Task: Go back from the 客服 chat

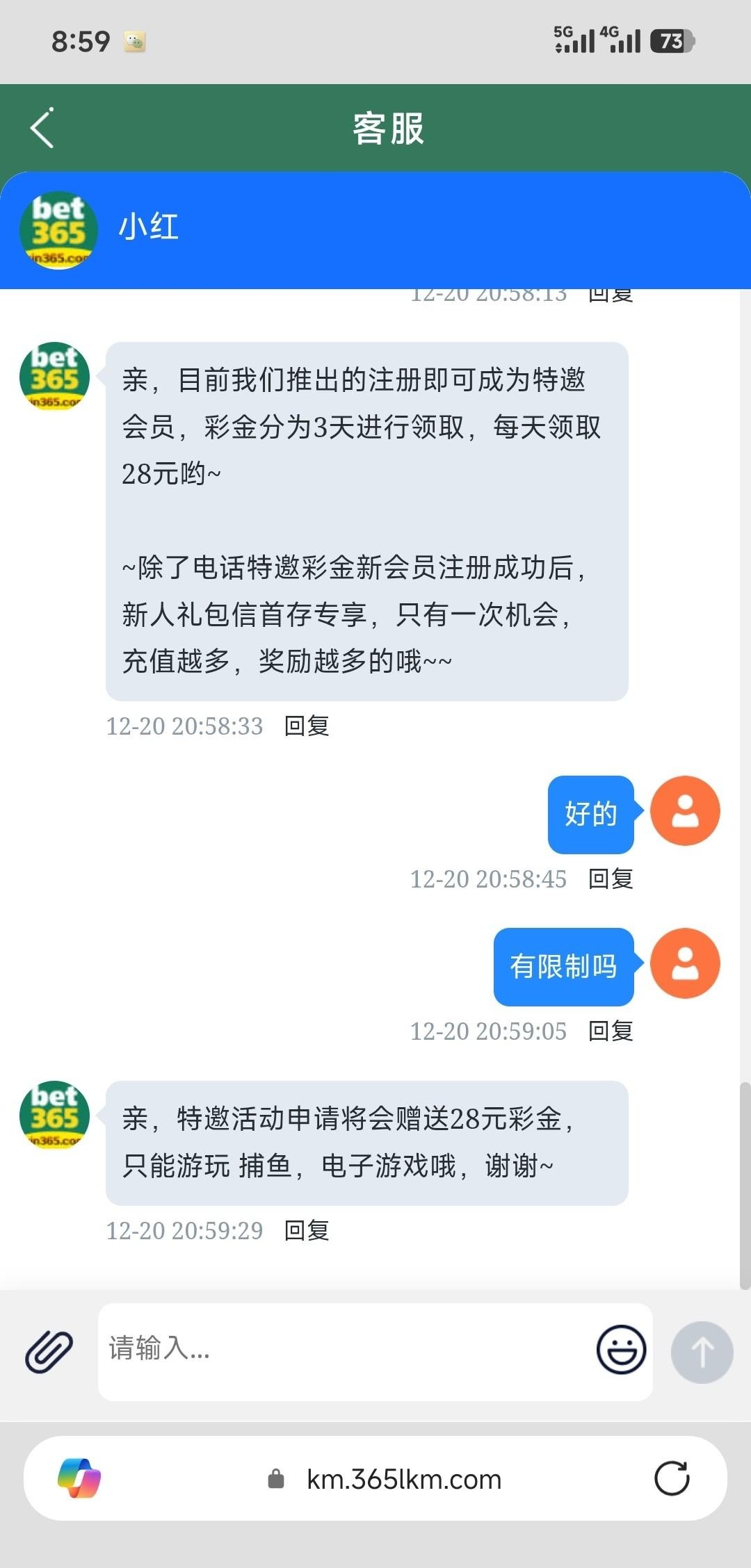Action: (x=42, y=128)
